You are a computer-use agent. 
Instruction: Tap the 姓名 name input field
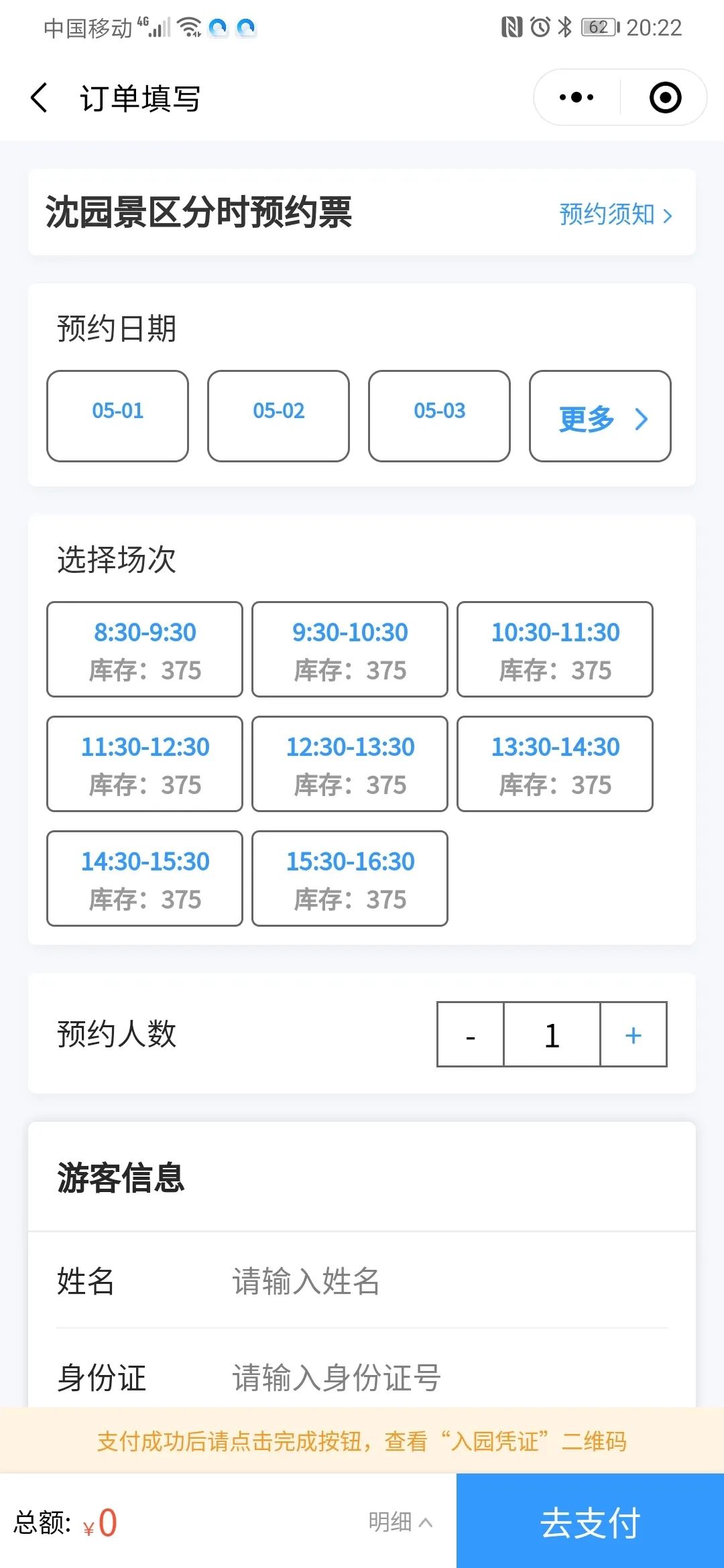pos(442,1281)
